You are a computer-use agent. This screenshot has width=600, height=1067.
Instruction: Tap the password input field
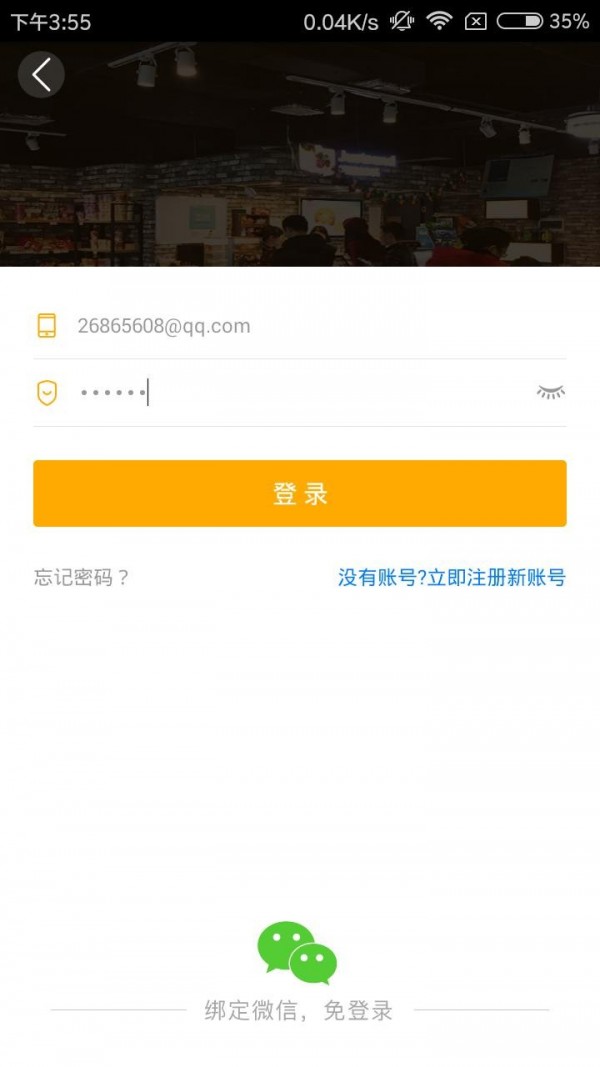pos(300,393)
